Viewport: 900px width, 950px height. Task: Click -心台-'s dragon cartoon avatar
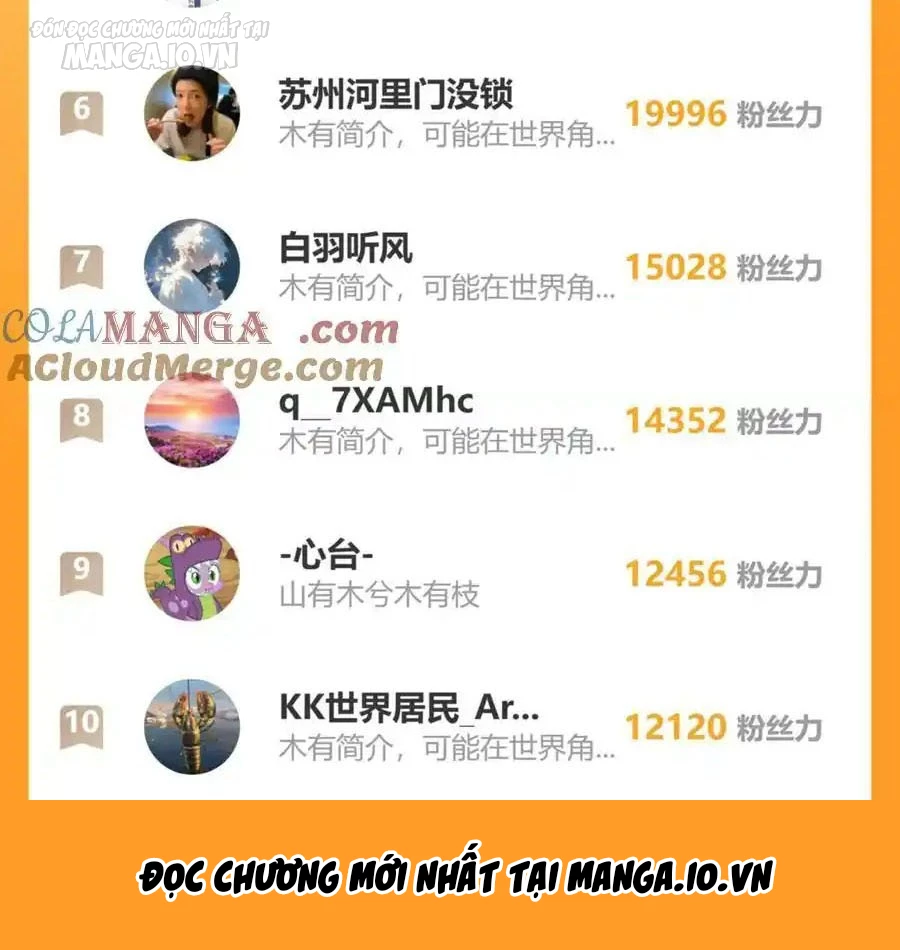point(193,571)
